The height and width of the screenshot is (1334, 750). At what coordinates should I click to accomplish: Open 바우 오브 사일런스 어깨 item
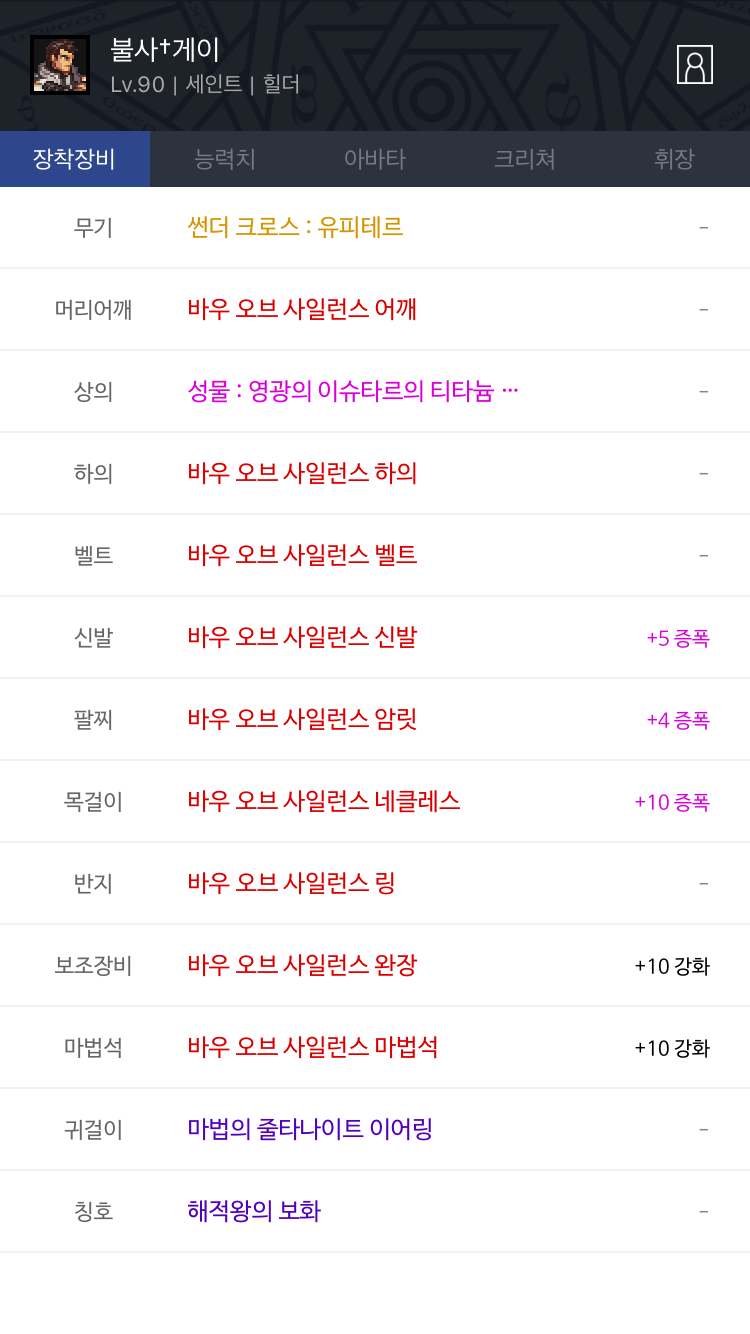pyautogui.click(x=375, y=309)
